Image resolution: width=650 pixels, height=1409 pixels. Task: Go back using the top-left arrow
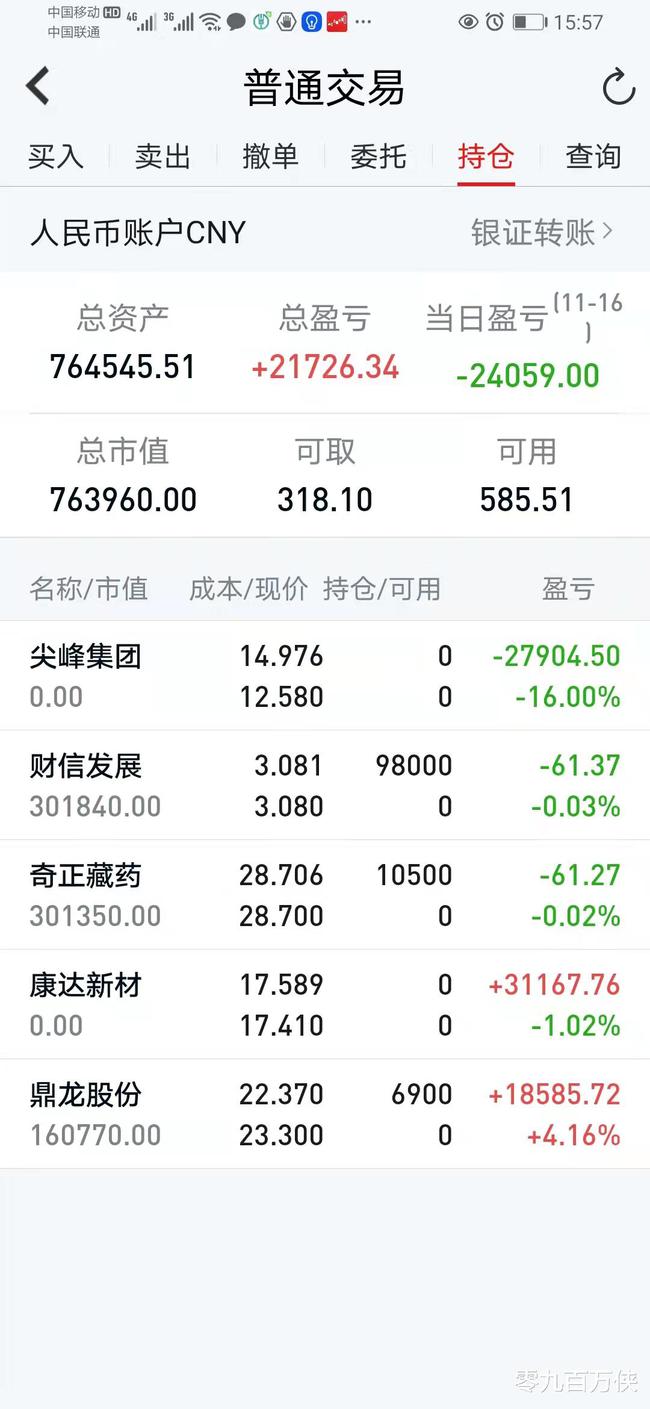38,87
